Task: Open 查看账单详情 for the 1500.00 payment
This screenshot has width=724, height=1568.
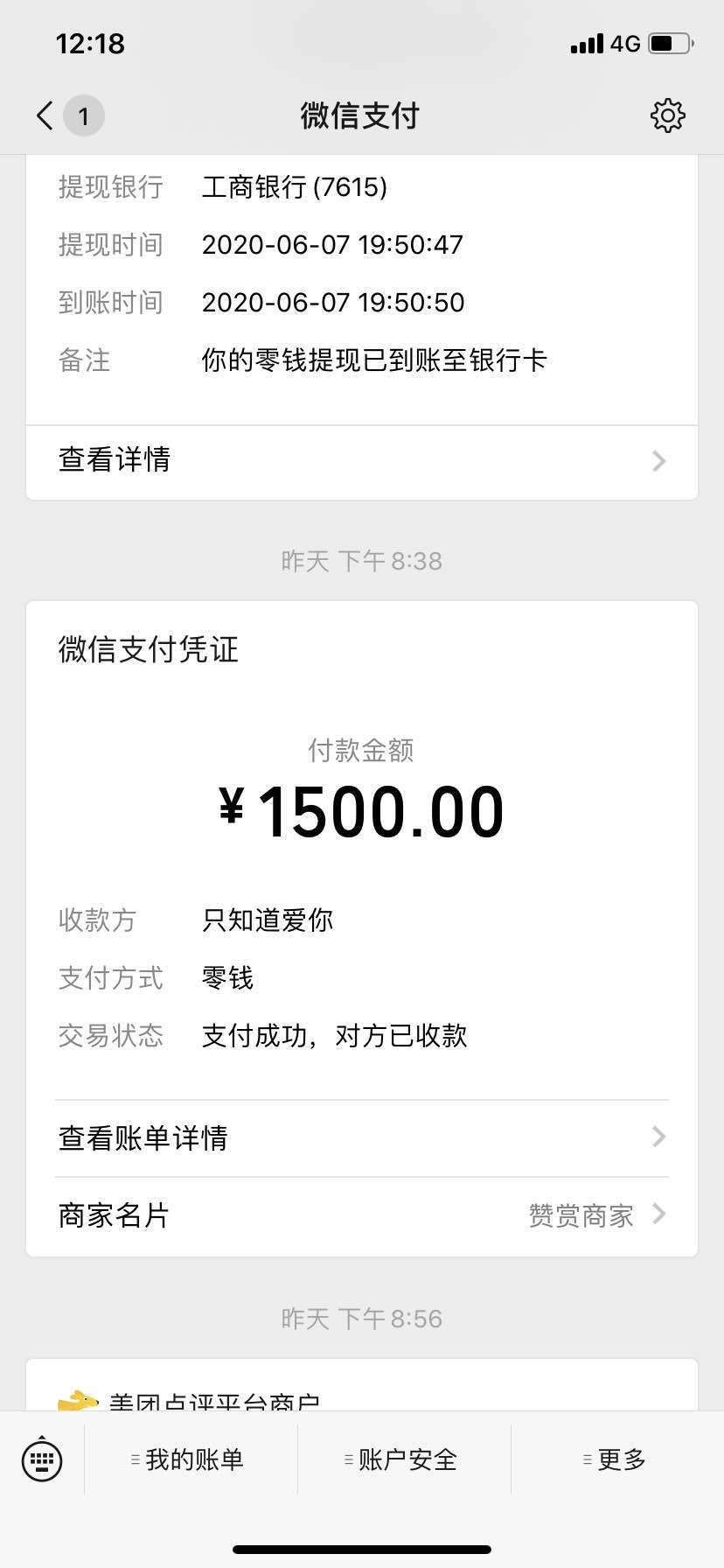Action: [x=362, y=1137]
